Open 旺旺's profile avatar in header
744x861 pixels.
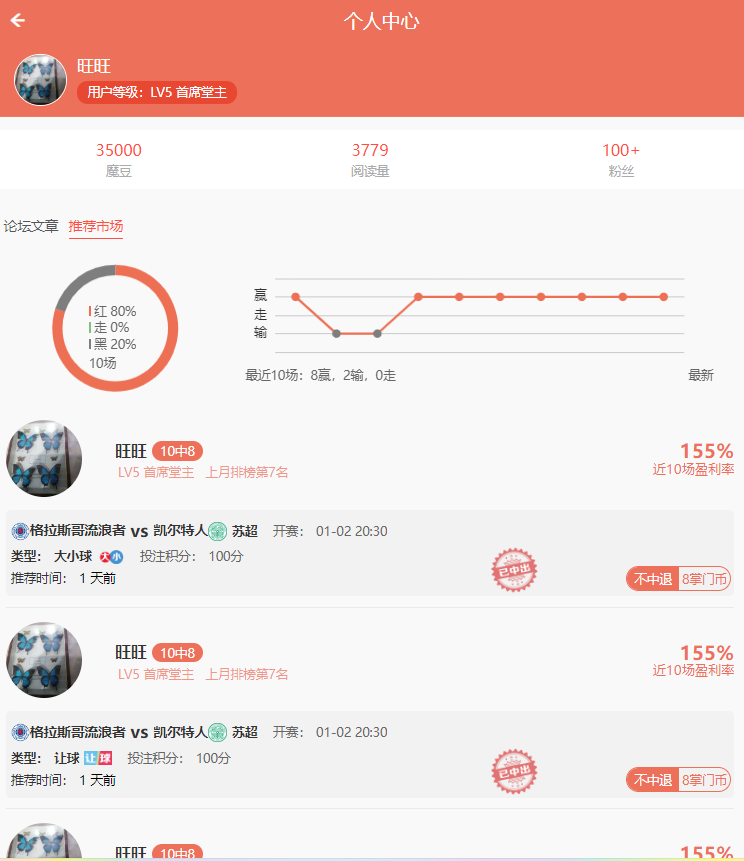40,80
